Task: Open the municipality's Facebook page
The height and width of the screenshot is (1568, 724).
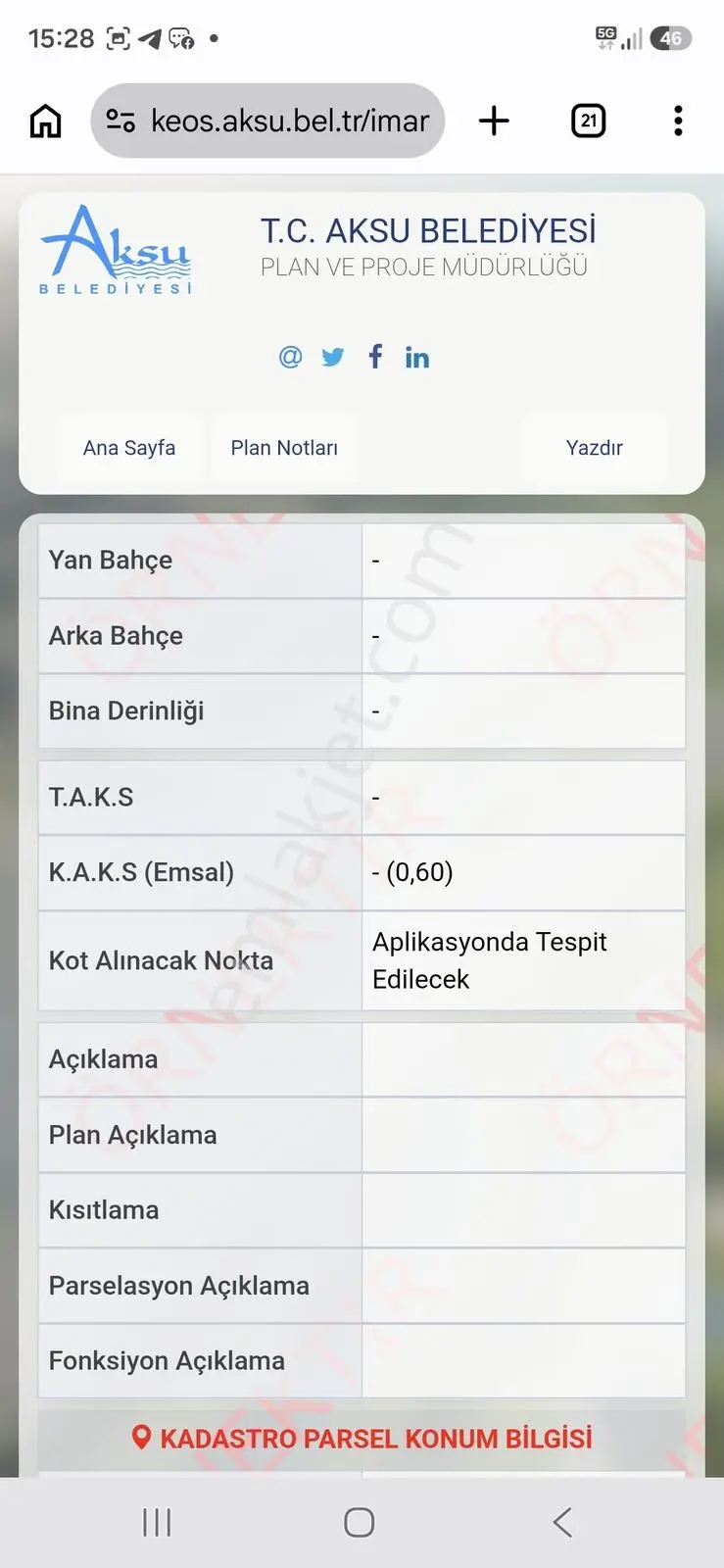Action: click(x=375, y=356)
